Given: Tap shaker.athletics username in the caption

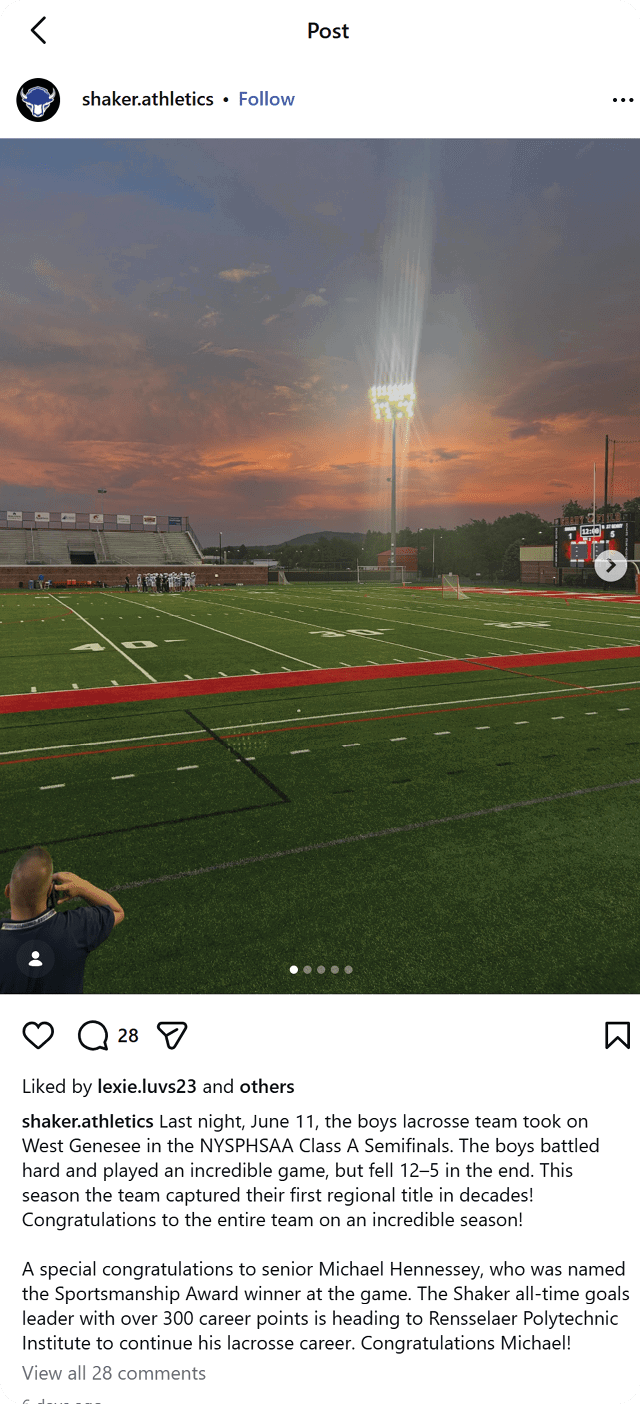Looking at the screenshot, I should 88,1122.
